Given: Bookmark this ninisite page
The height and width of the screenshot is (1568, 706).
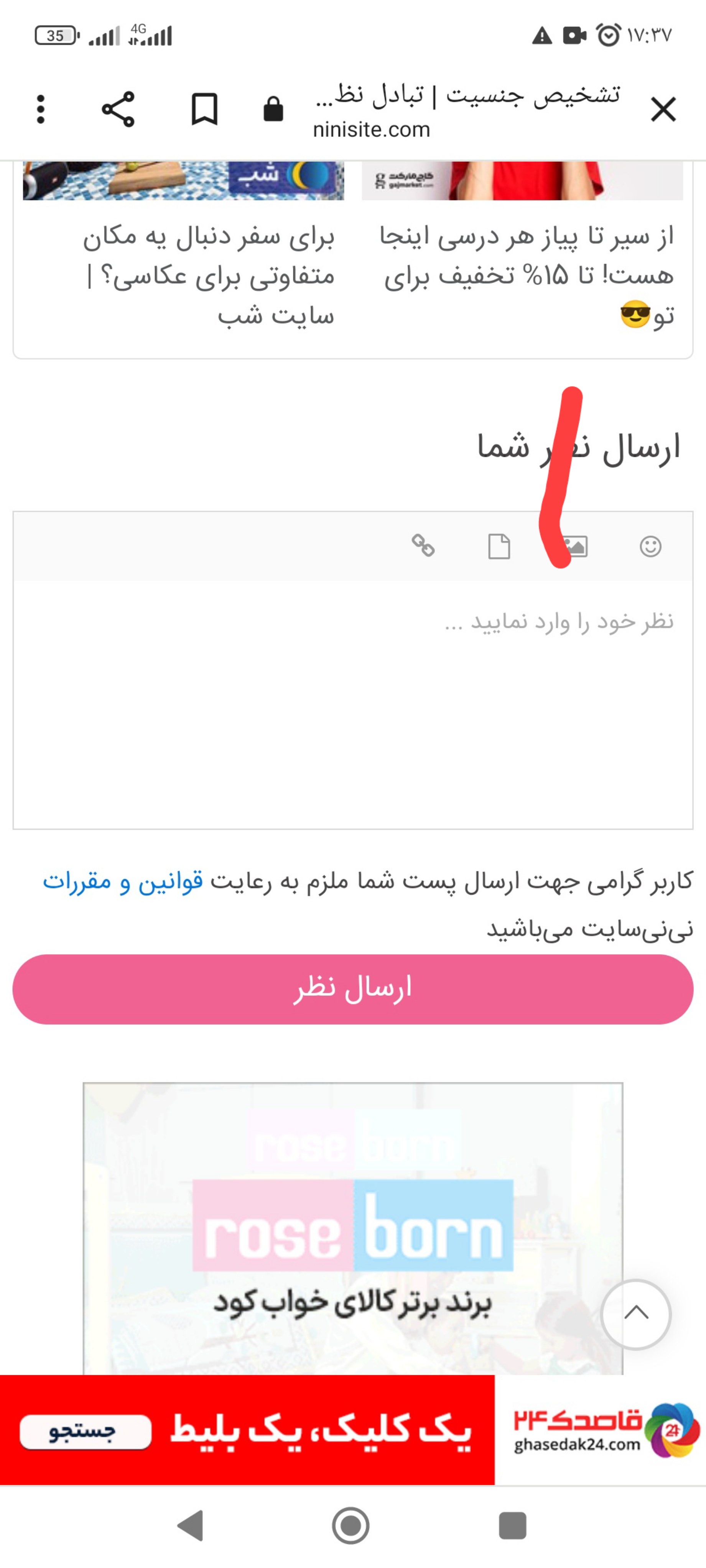Looking at the screenshot, I should tap(204, 110).
